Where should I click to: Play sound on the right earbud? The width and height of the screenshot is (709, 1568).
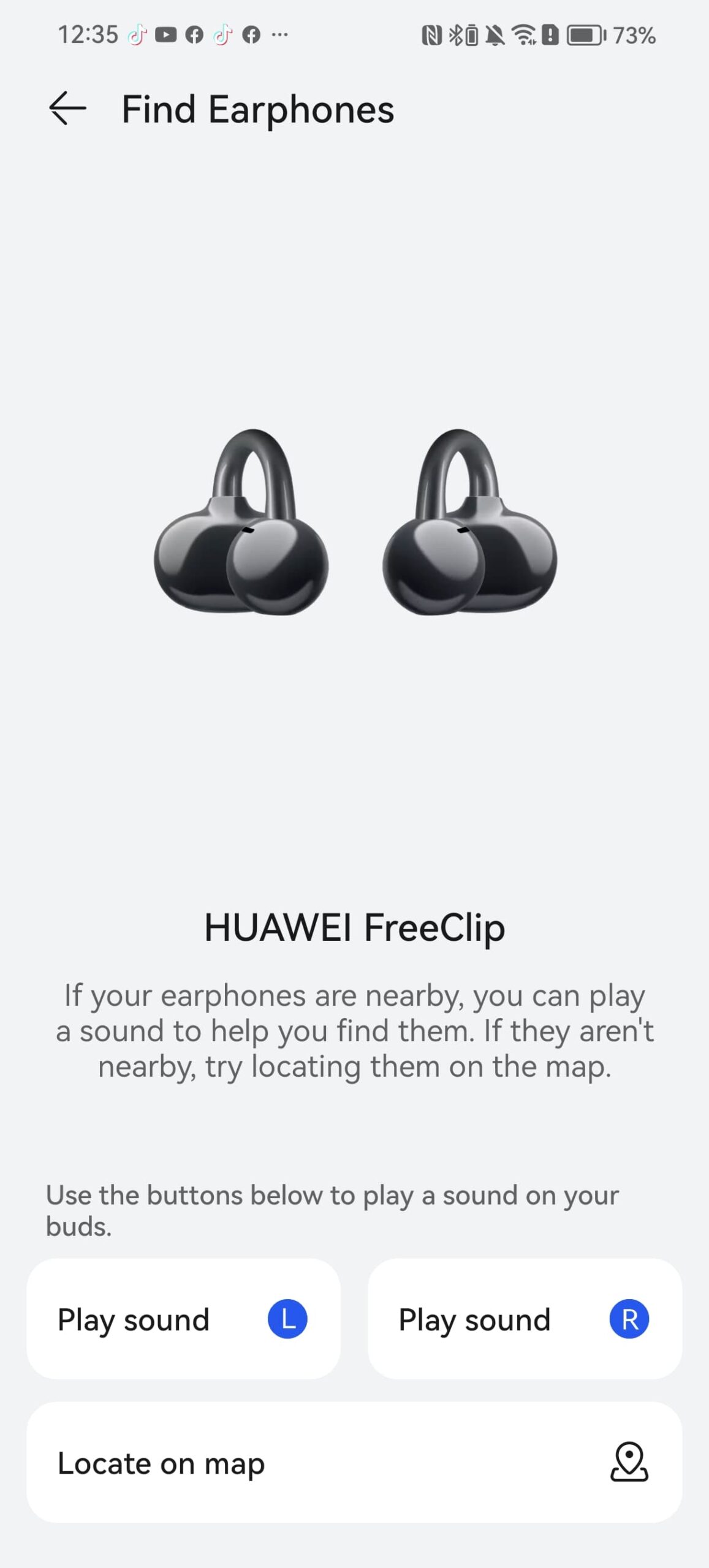click(x=525, y=1319)
